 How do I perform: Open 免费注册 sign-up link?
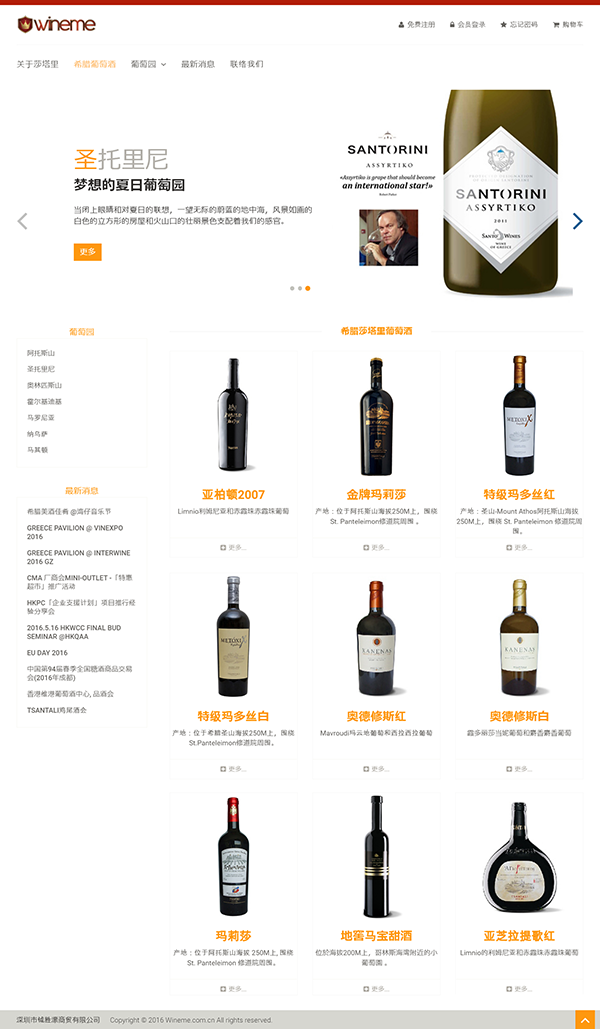tap(417, 24)
